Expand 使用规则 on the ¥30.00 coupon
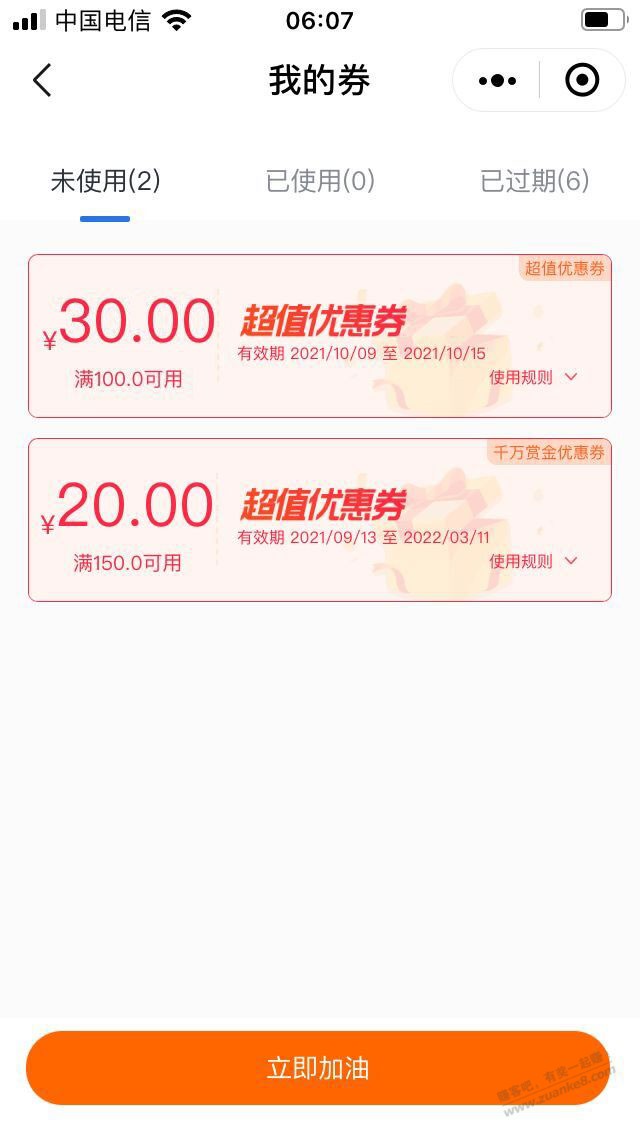The width and height of the screenshot is (640, 1136). [534, 377]
